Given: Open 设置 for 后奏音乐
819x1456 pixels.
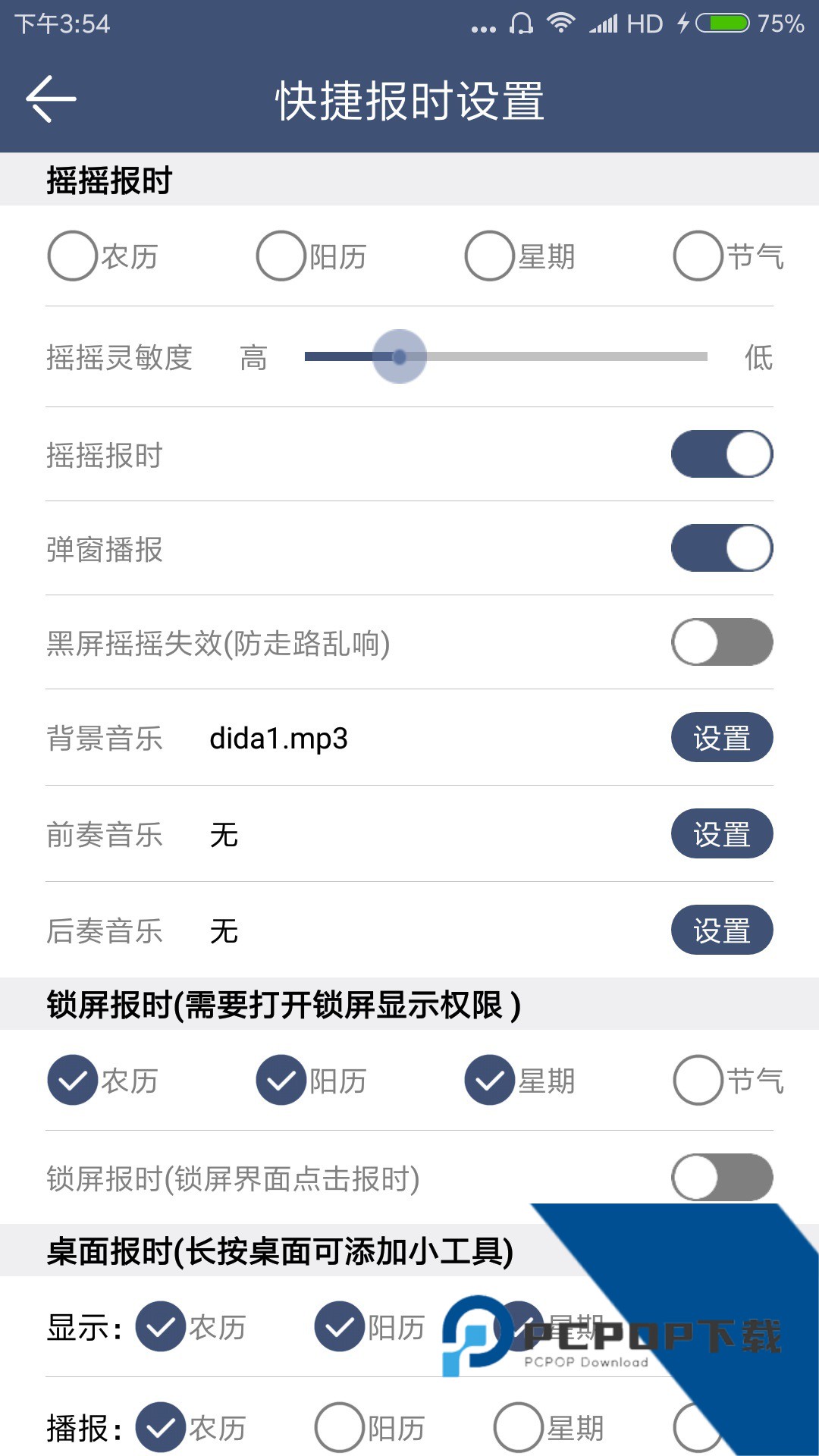Looking at the screenshot, I should [722, 930].
